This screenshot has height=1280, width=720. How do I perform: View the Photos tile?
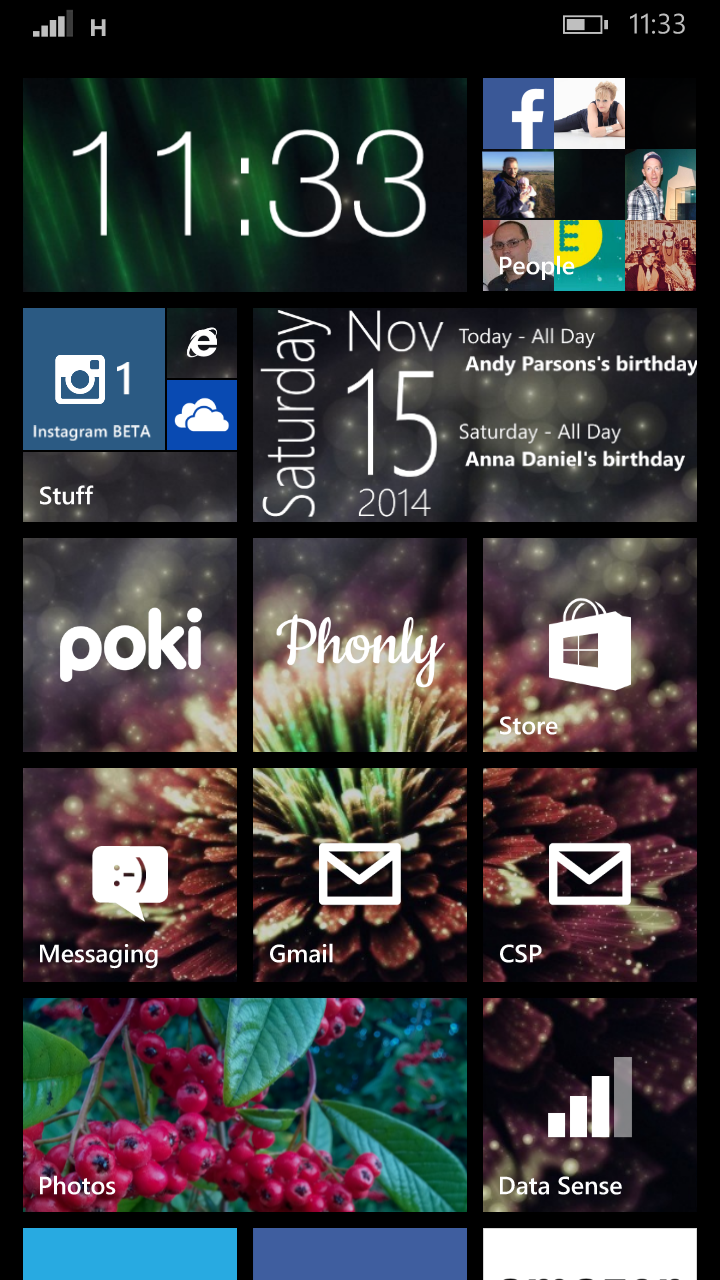[x=244, y=1105]
